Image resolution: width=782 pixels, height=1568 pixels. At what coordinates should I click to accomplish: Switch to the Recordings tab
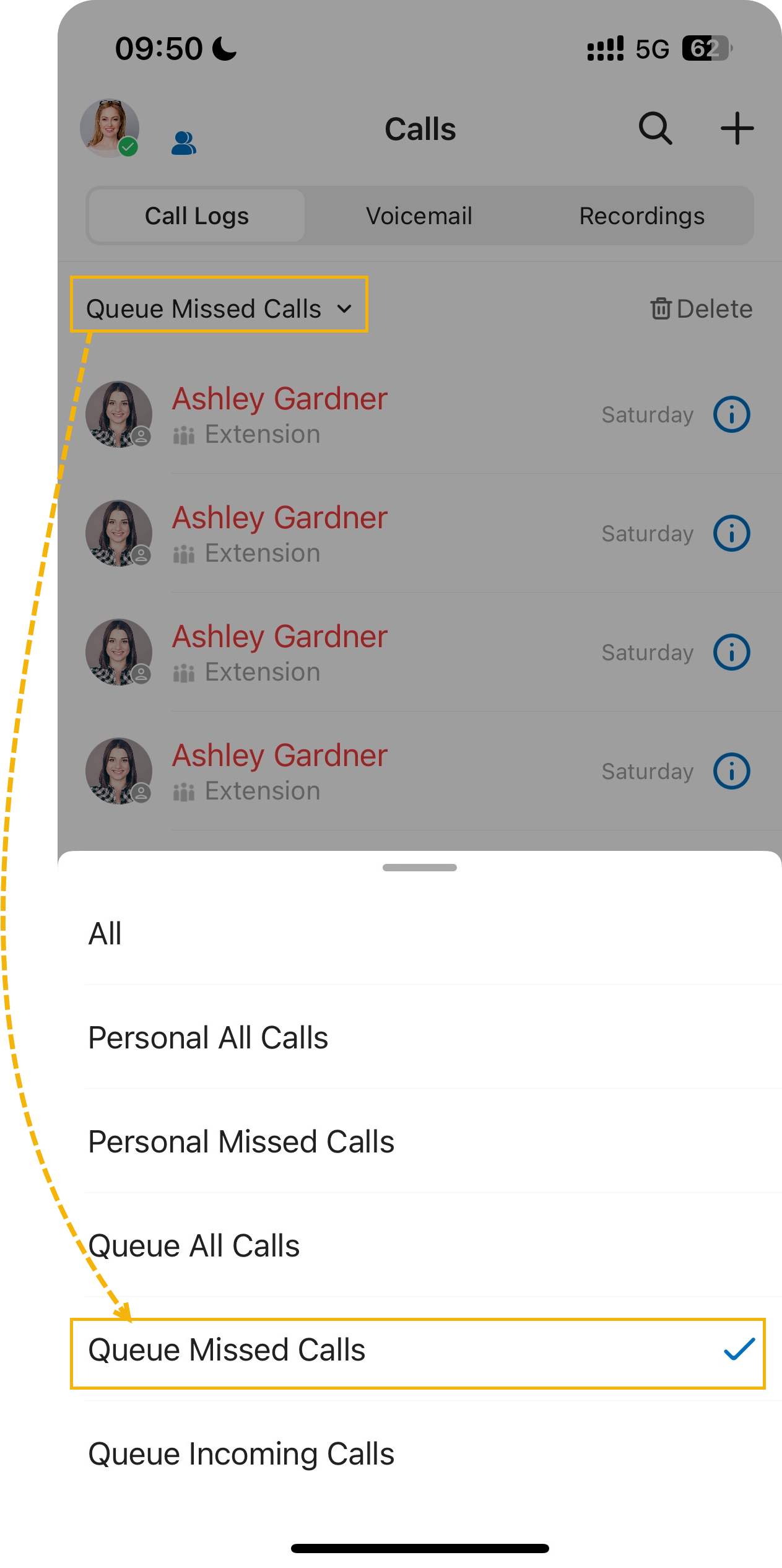coord(641,216)
